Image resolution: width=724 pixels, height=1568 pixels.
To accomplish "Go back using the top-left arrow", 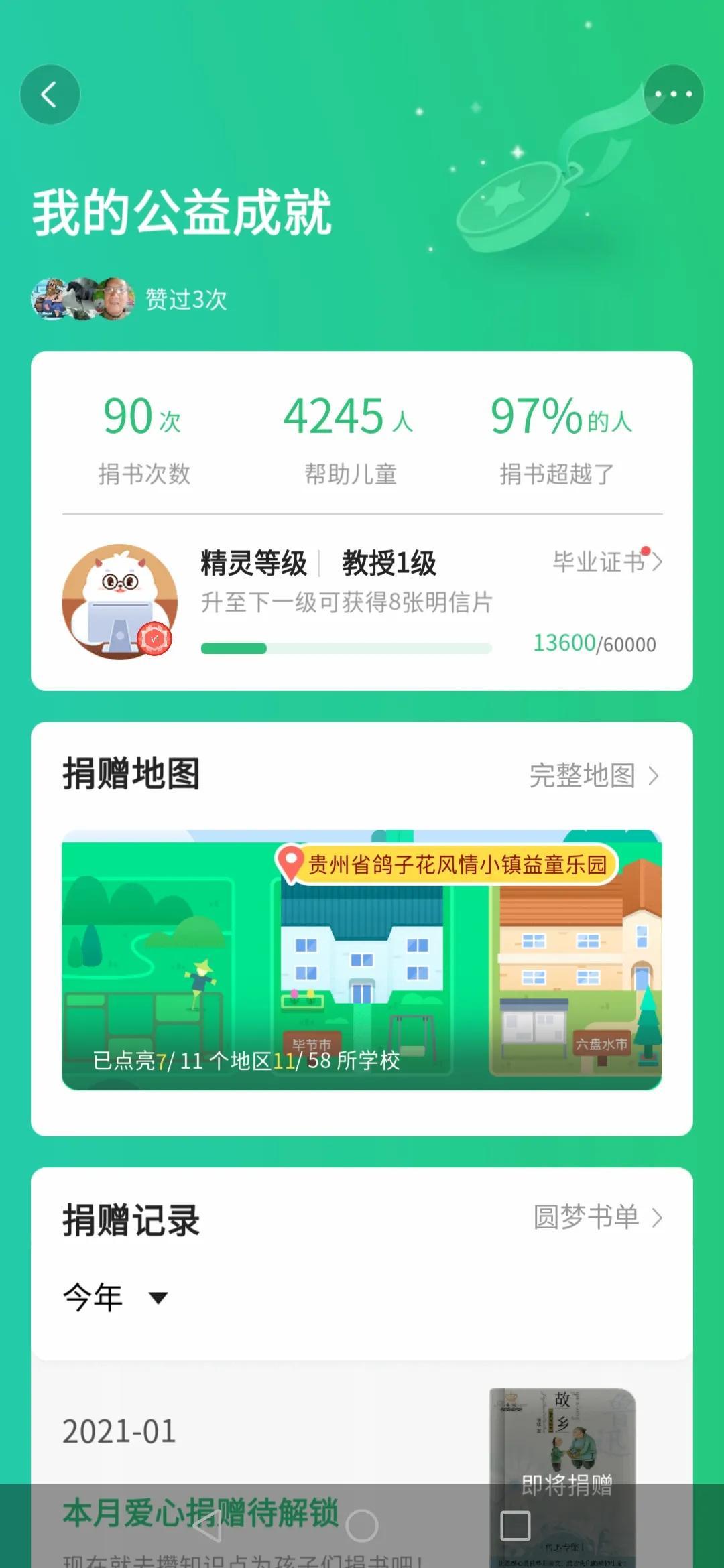I will pyautogui.click(x=50, y=94).
